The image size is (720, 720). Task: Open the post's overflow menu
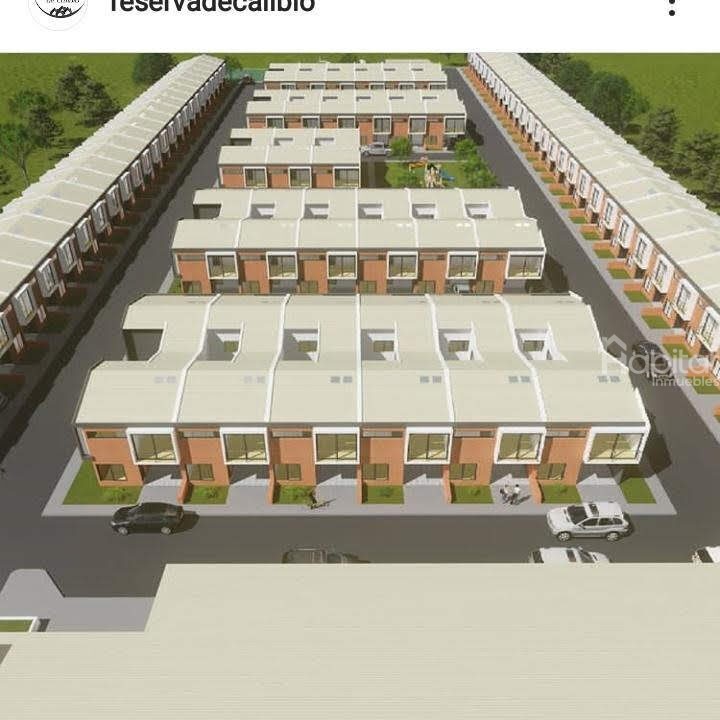coord(672,8)
